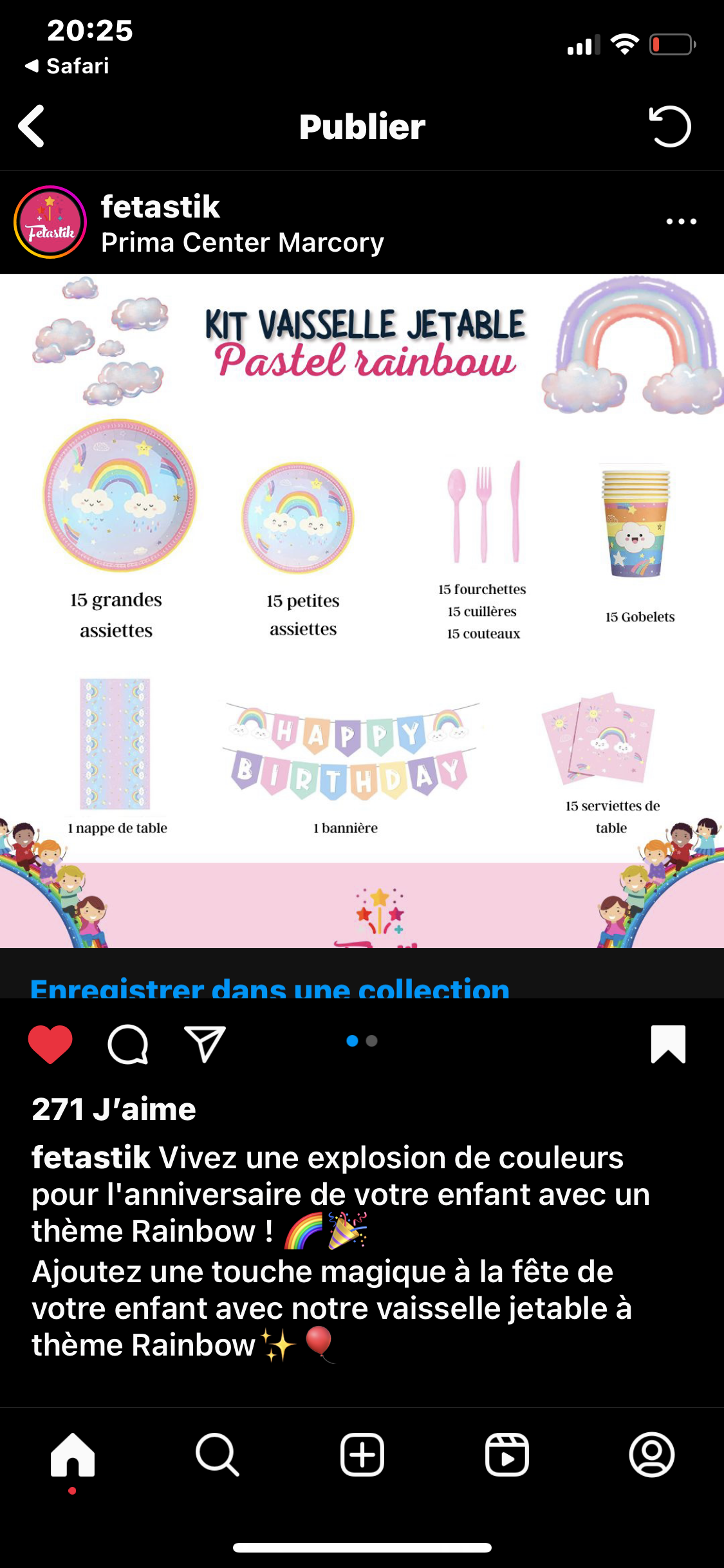Tap Enregistrer dans une collection
Image resolution: width=724 pixels, height=1568 pixels.
(x=270, y=987)
